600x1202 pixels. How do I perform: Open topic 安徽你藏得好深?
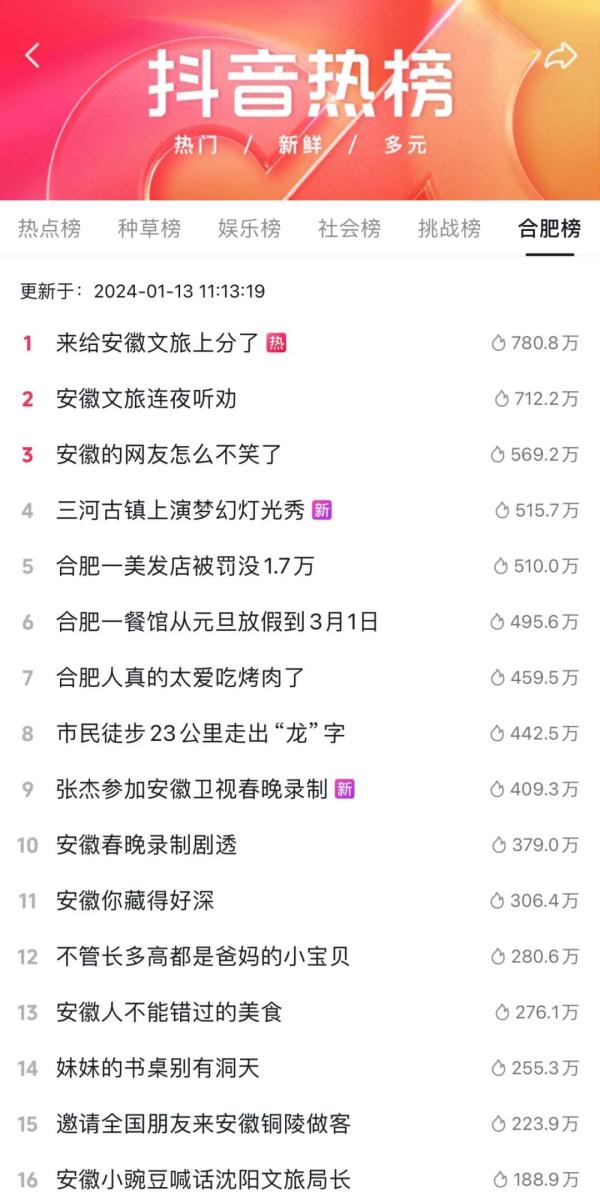coord(135,901)
